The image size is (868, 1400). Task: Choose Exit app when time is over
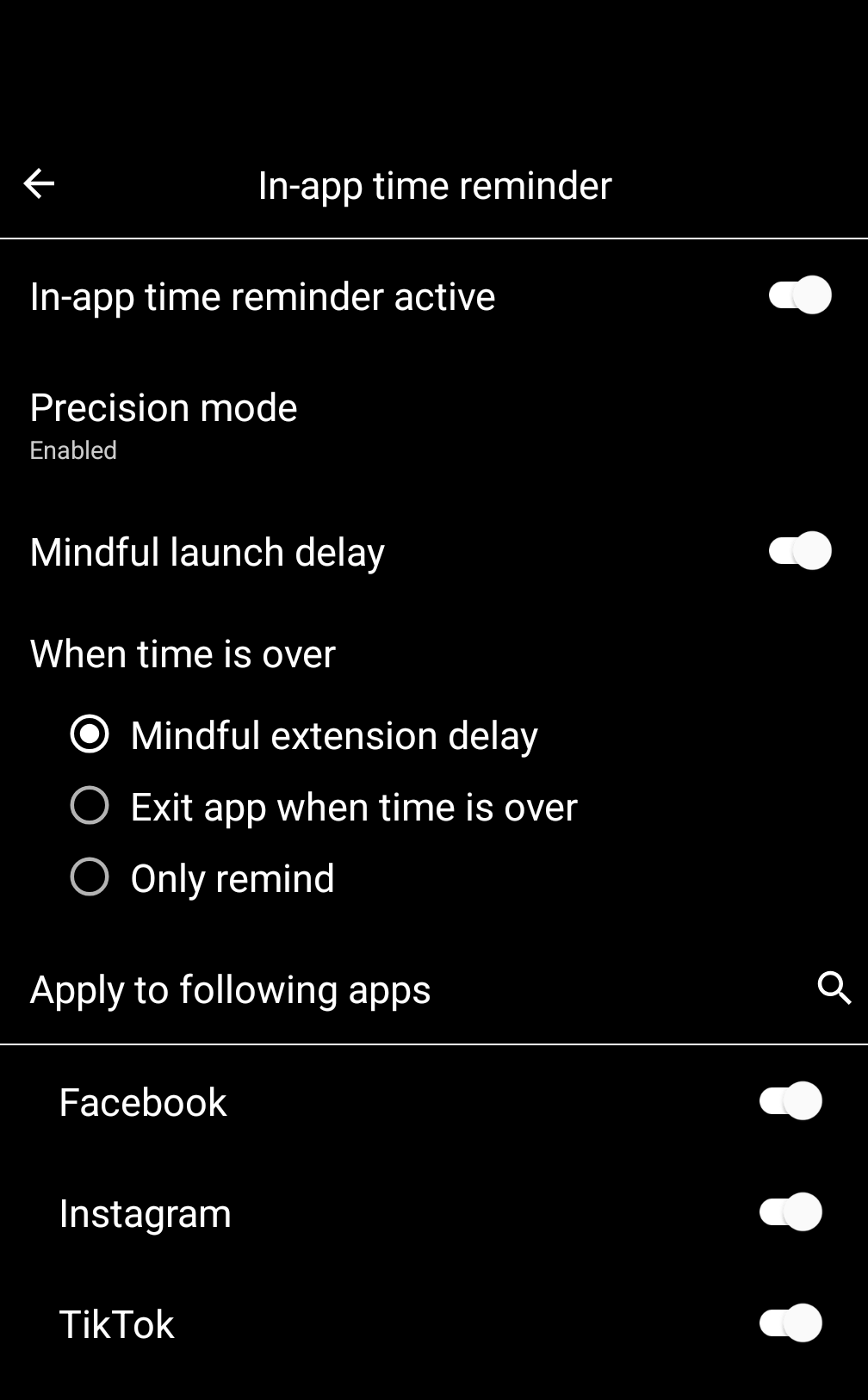[x=90, y=806]
